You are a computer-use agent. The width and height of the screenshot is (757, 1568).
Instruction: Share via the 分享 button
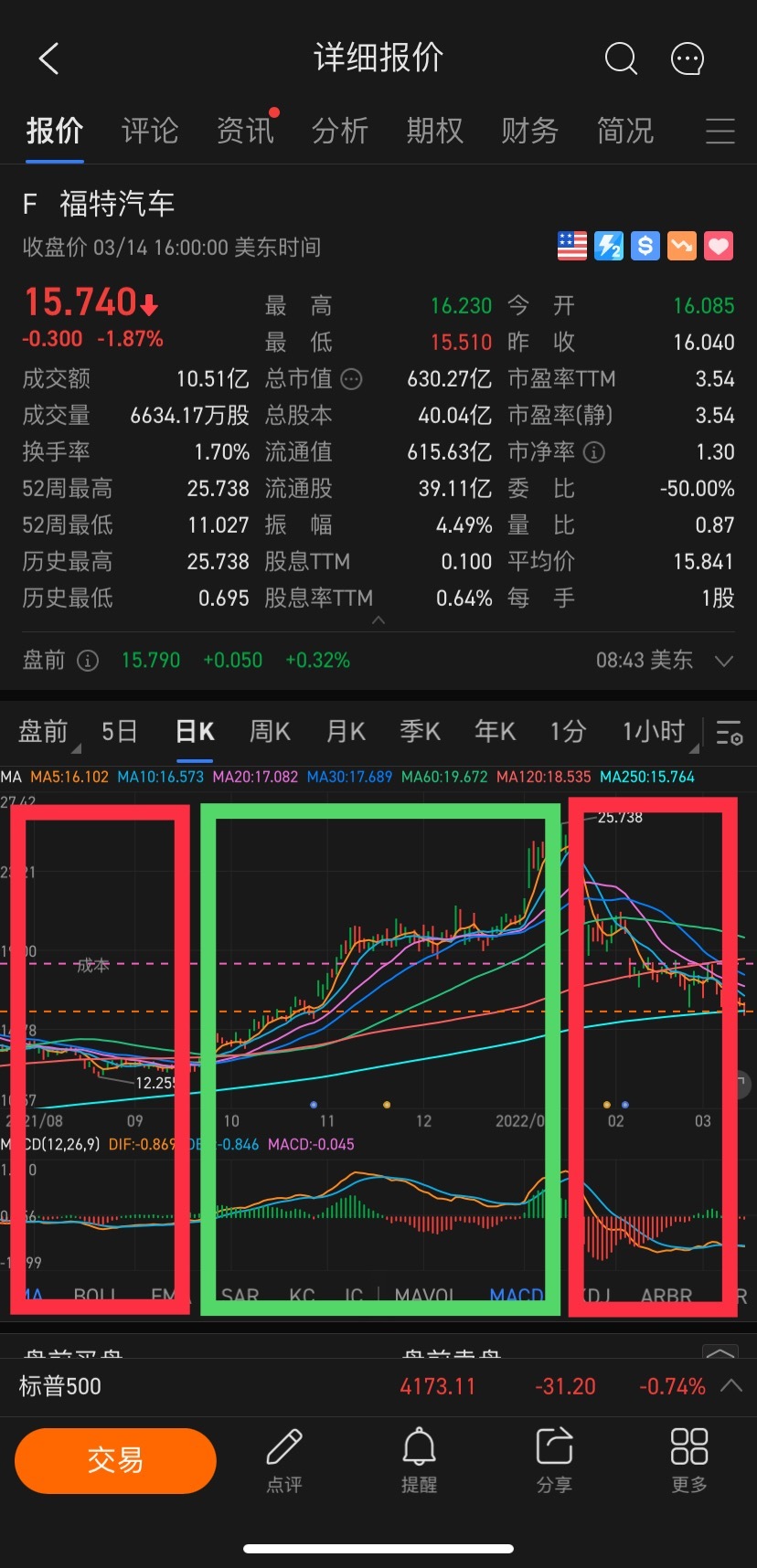click(x=554, y=1459)
